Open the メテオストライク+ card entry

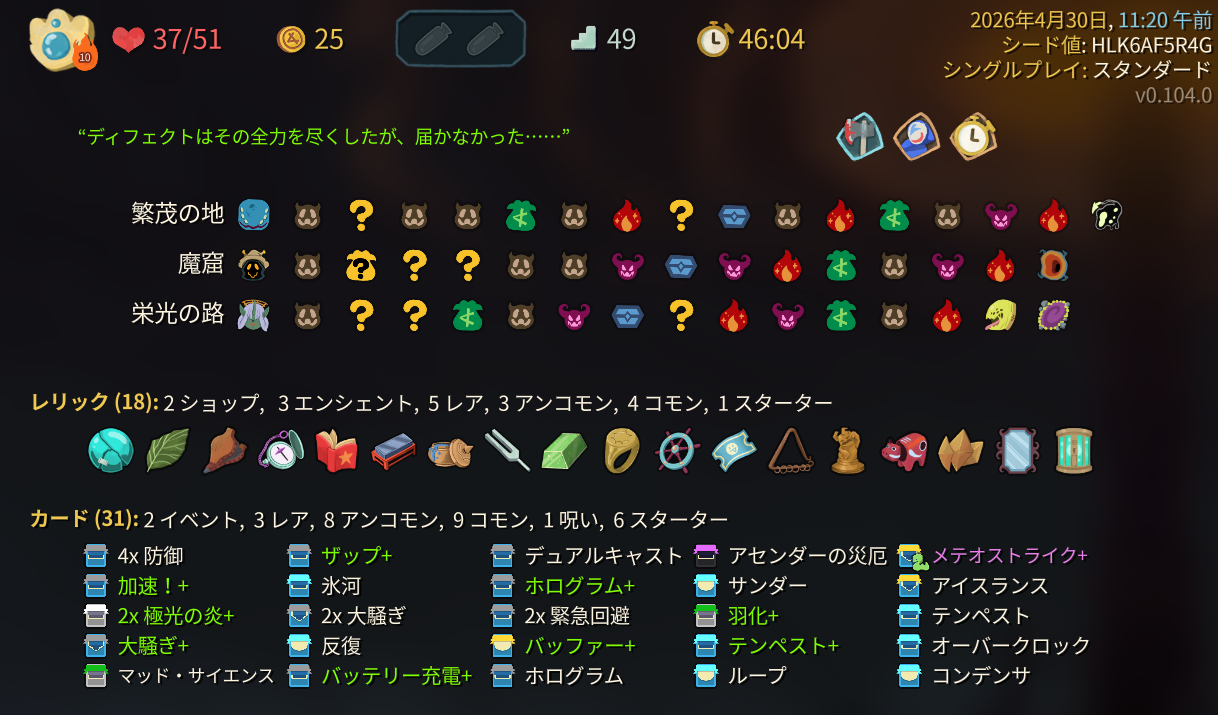(1008, 555)
